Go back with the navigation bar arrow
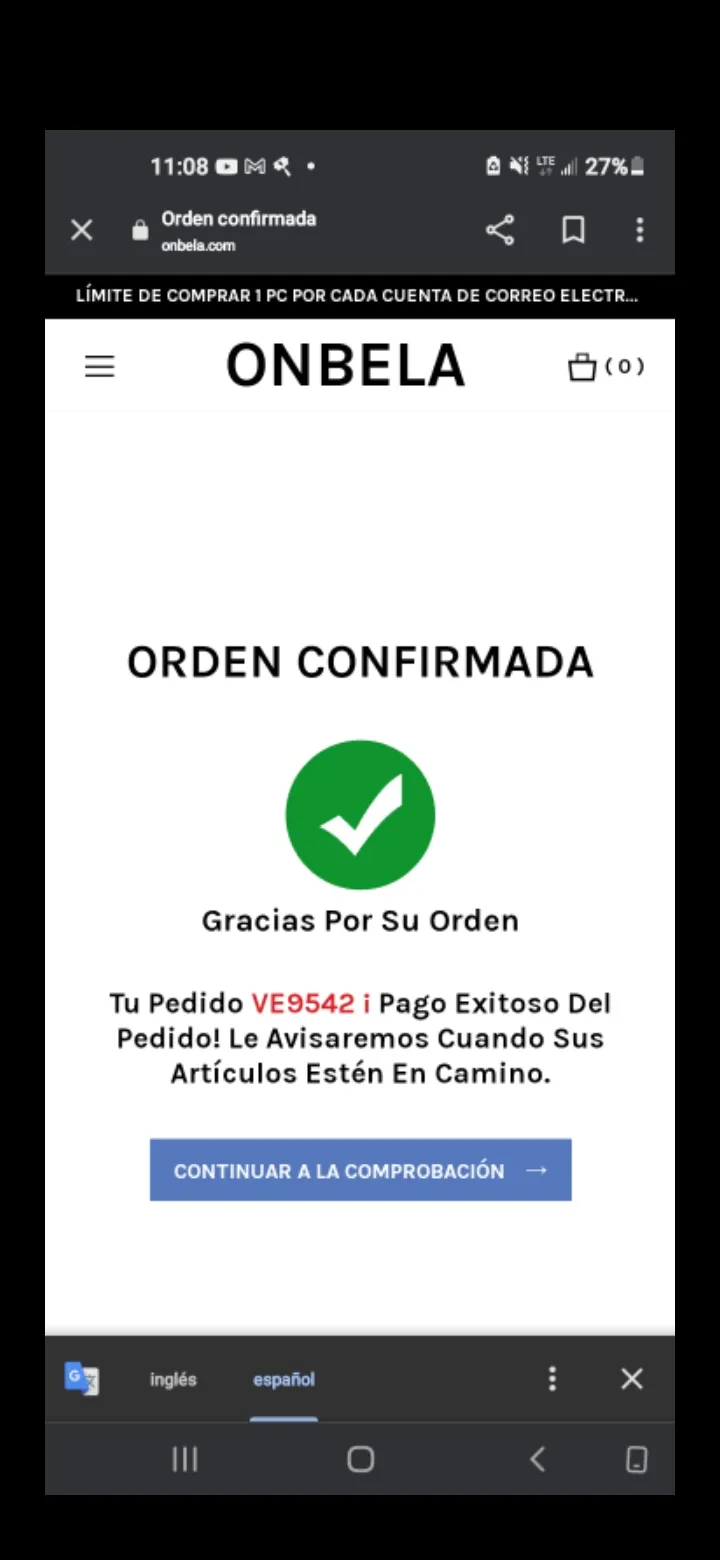 [x=538, y=1460]
